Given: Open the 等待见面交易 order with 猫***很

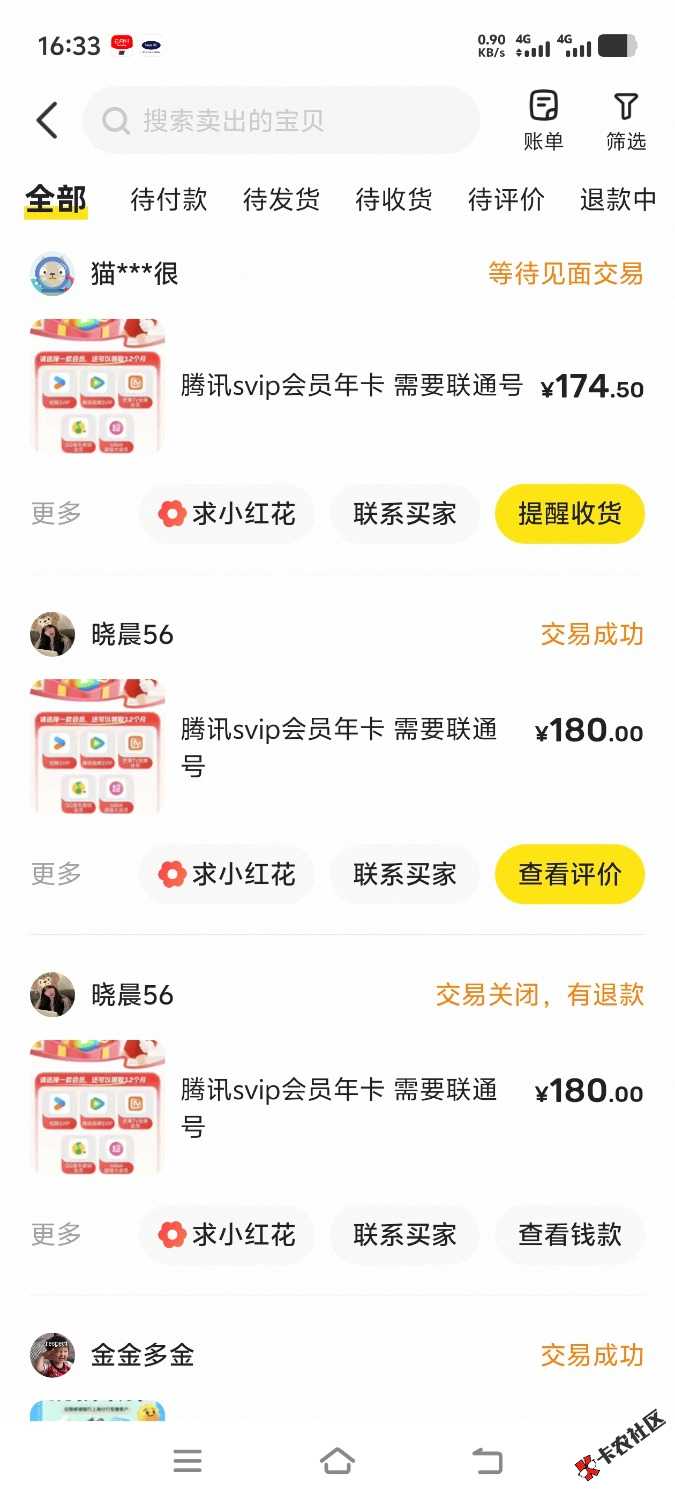Looking at the screenshot, I should 350,386.
